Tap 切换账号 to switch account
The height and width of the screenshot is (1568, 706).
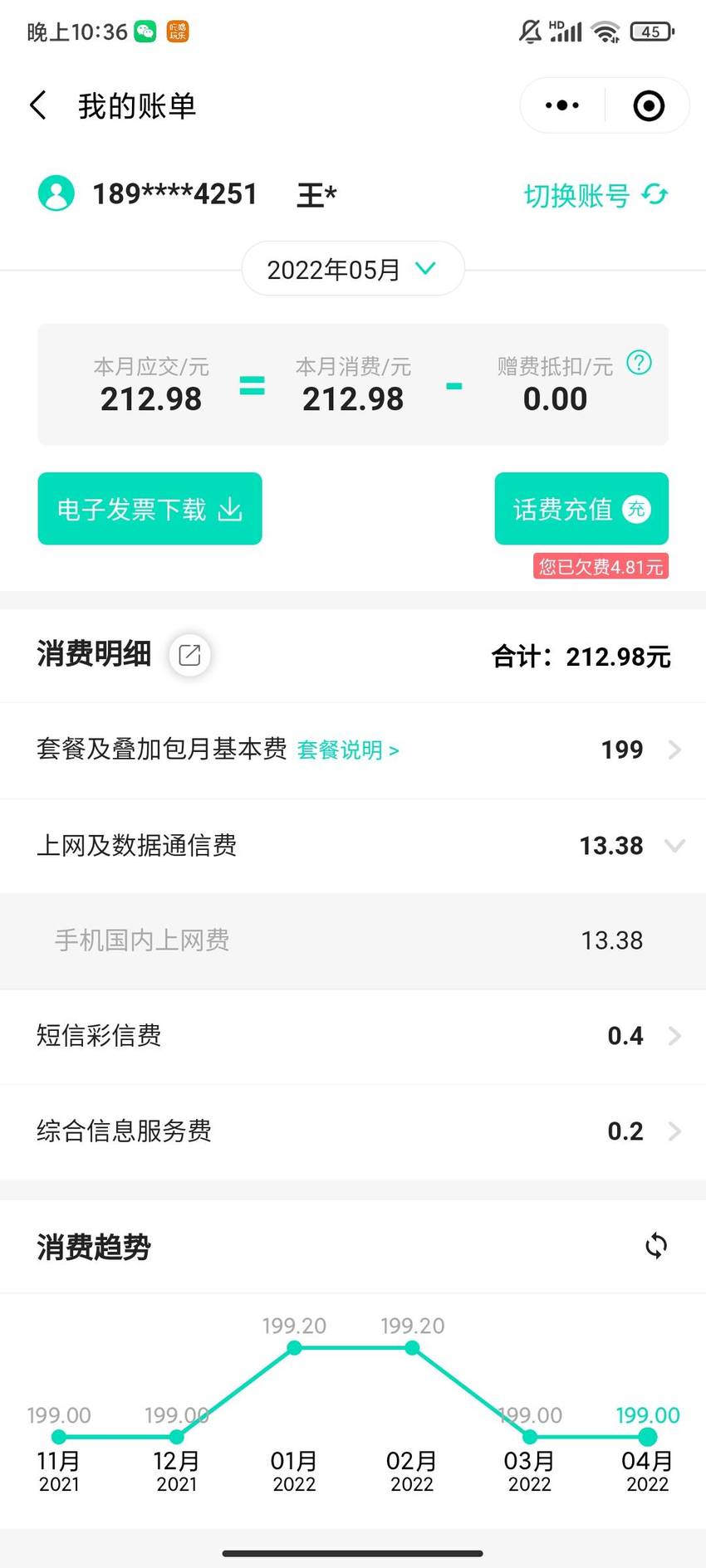coord(596,195)
